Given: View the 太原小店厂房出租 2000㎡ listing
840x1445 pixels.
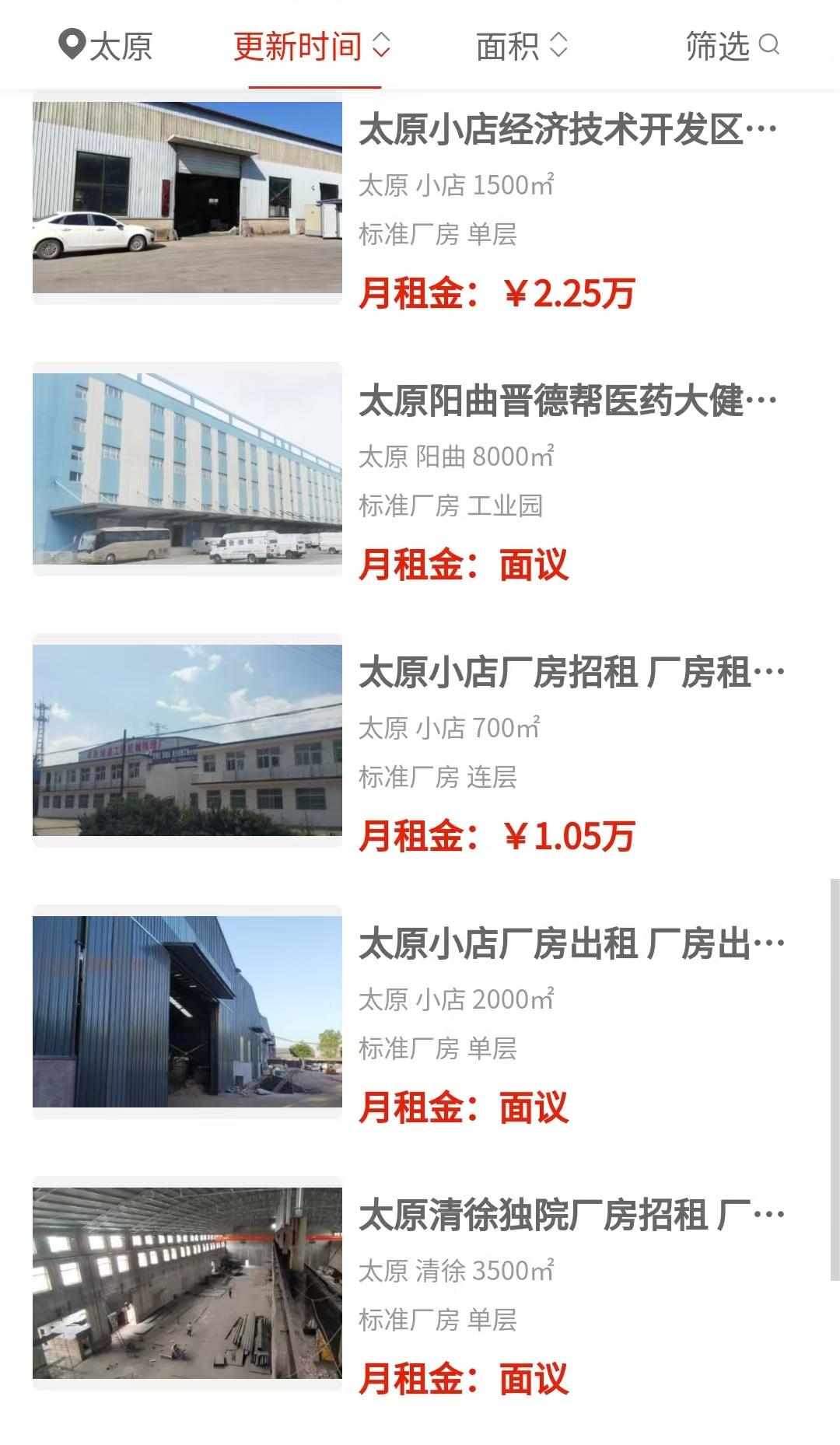Looking at the screenshot, I should pyautogui.click(x=571, y=944).
